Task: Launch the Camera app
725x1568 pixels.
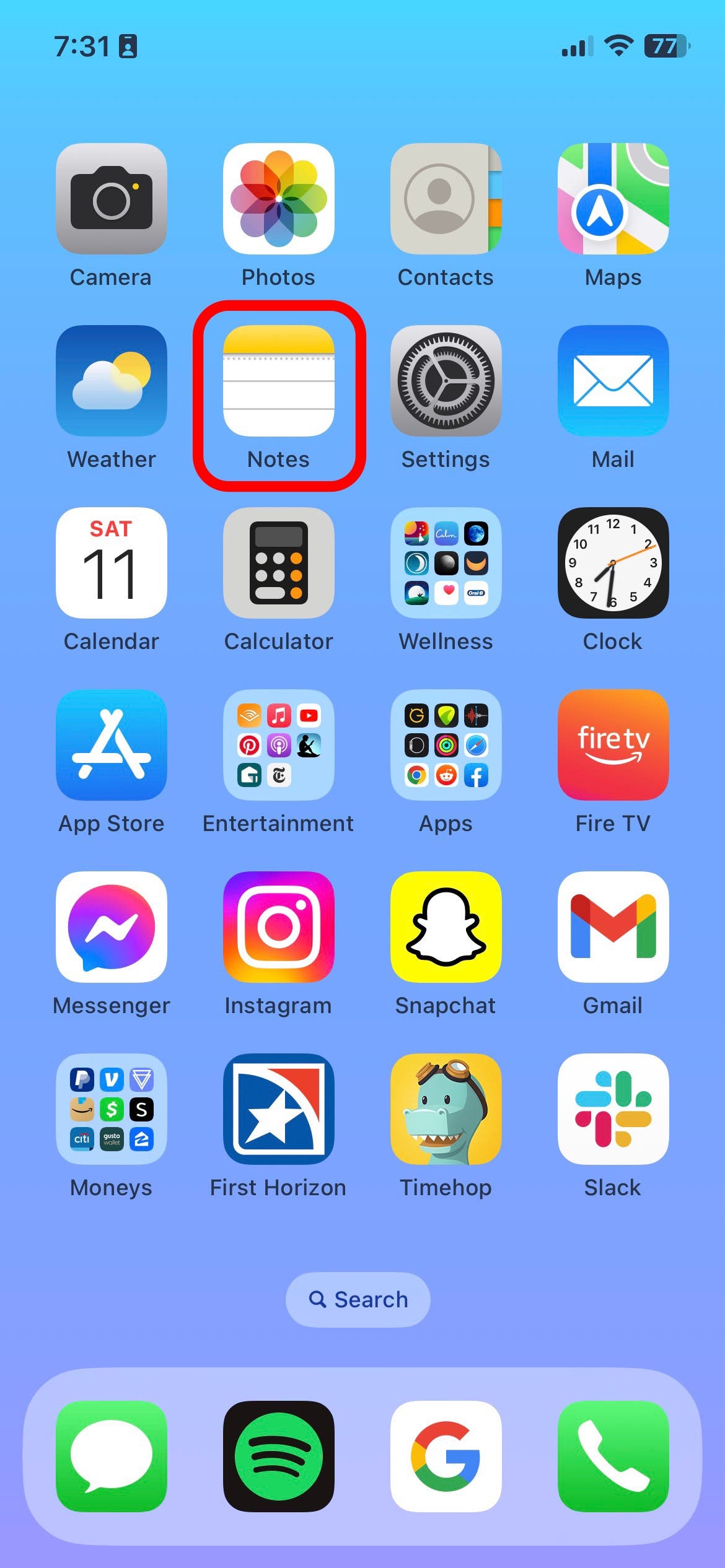Action: pos(112,199)
